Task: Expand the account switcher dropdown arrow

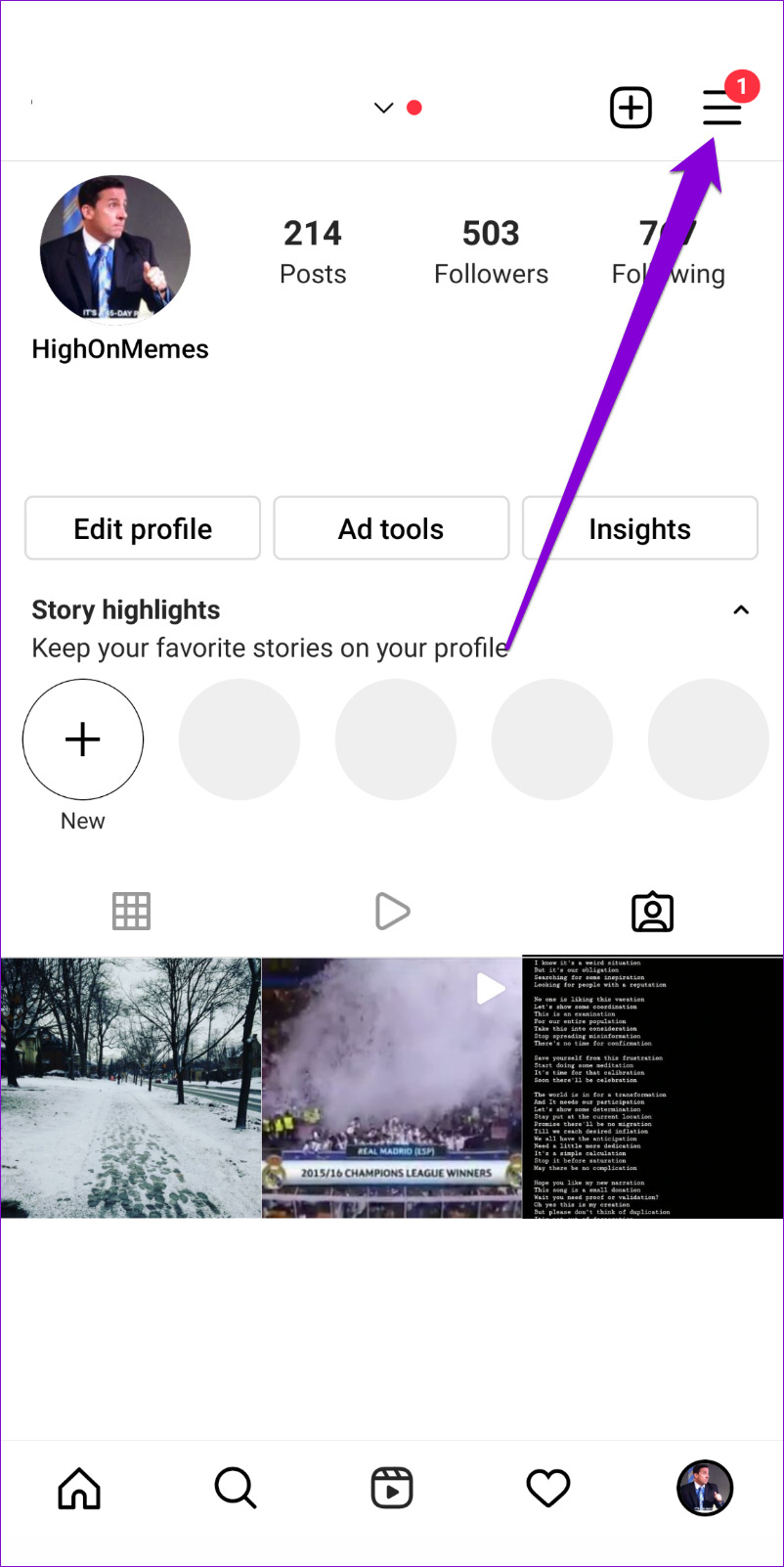Action: tap(383, 108)
